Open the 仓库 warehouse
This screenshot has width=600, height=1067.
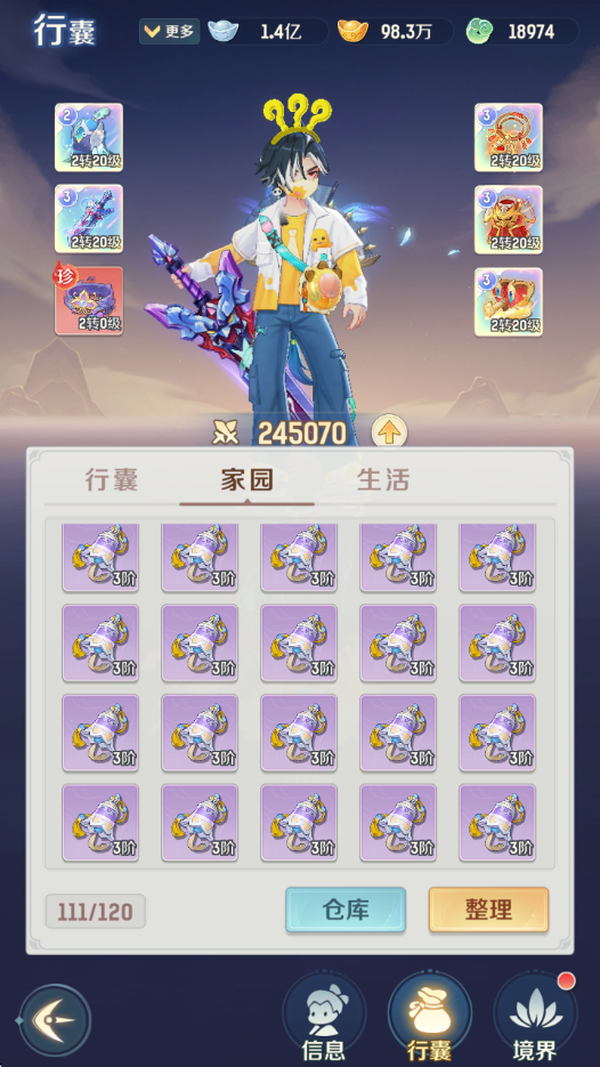(346, 910)
